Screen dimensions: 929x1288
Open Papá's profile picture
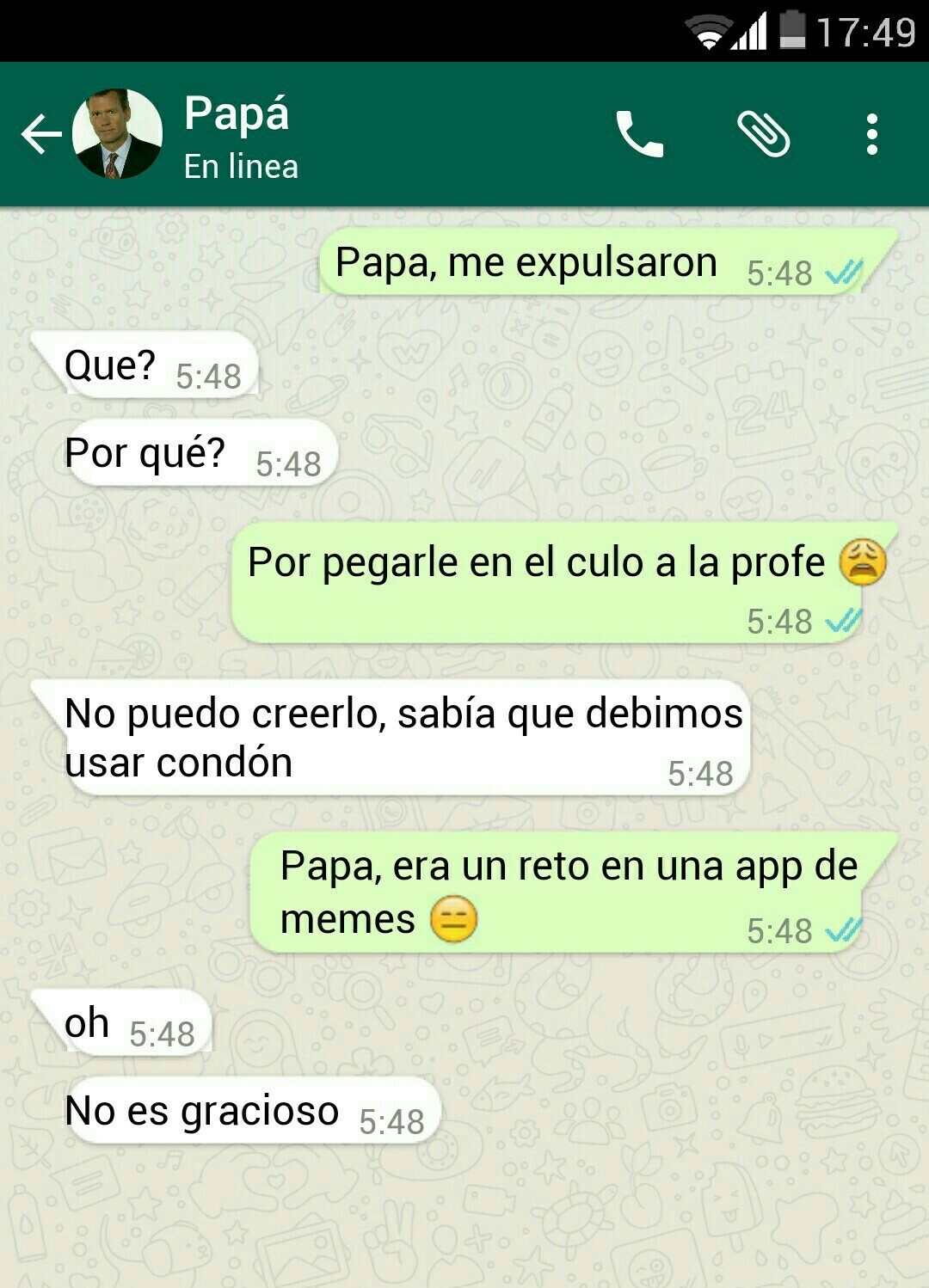point(118,131)
